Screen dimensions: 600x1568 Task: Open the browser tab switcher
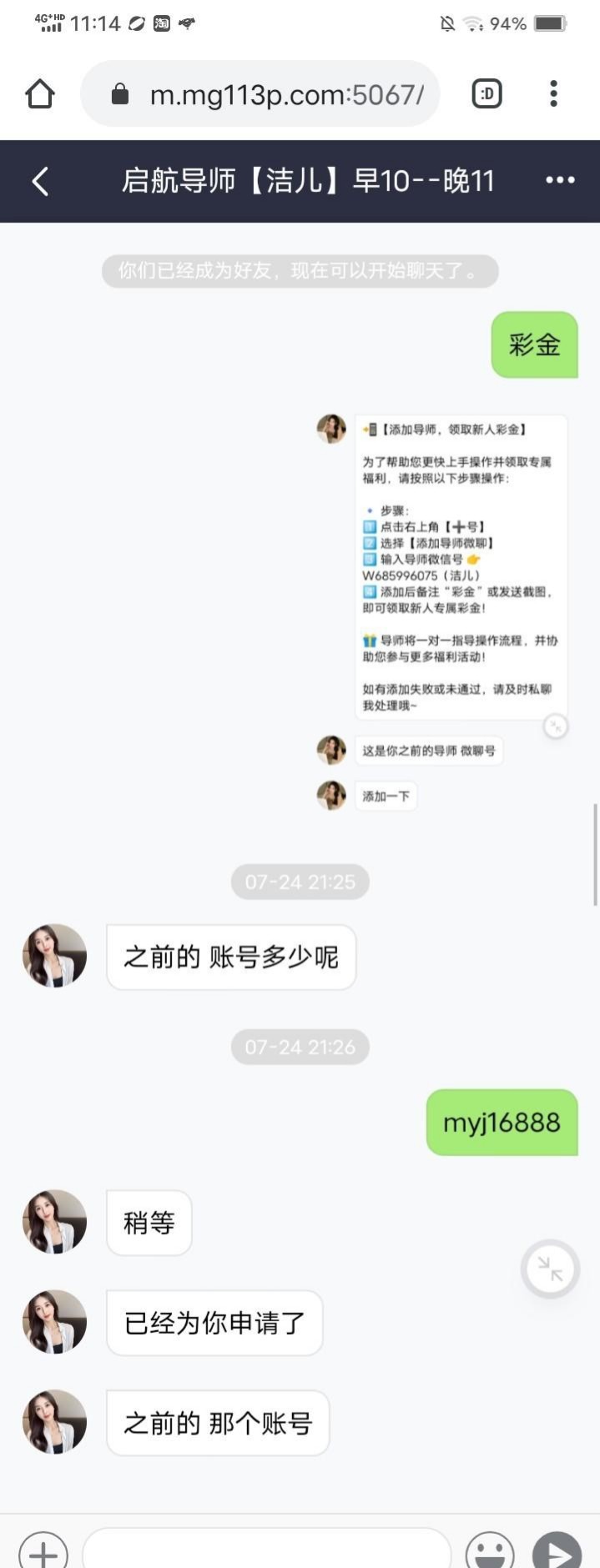tap(487, 94)
